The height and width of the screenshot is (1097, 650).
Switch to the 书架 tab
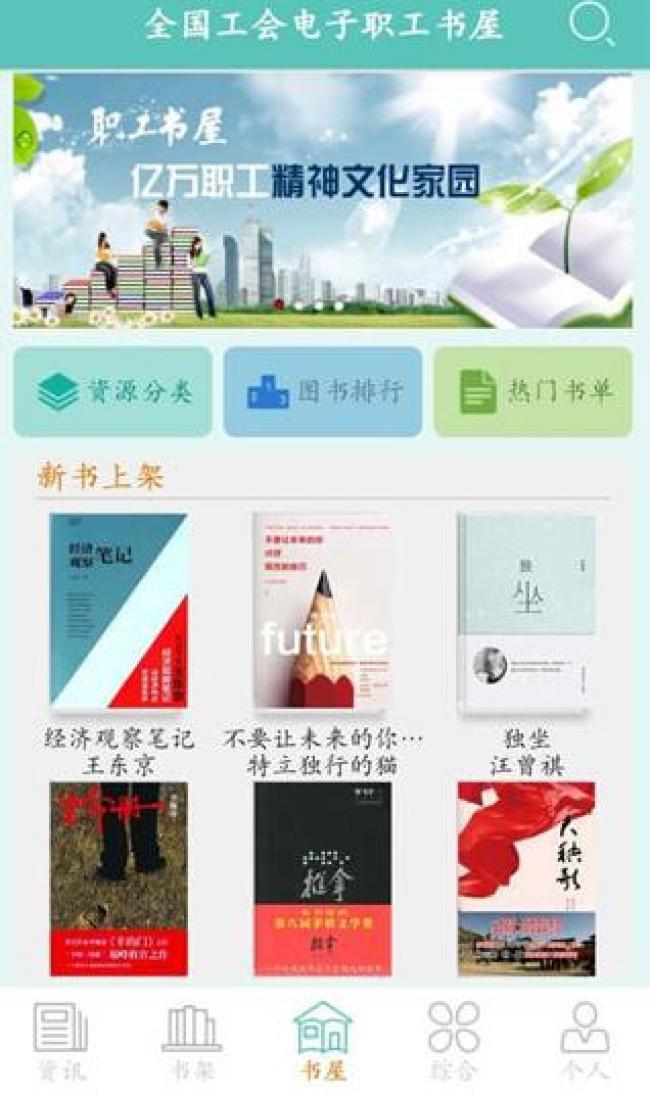click(x=191, y=1042)
